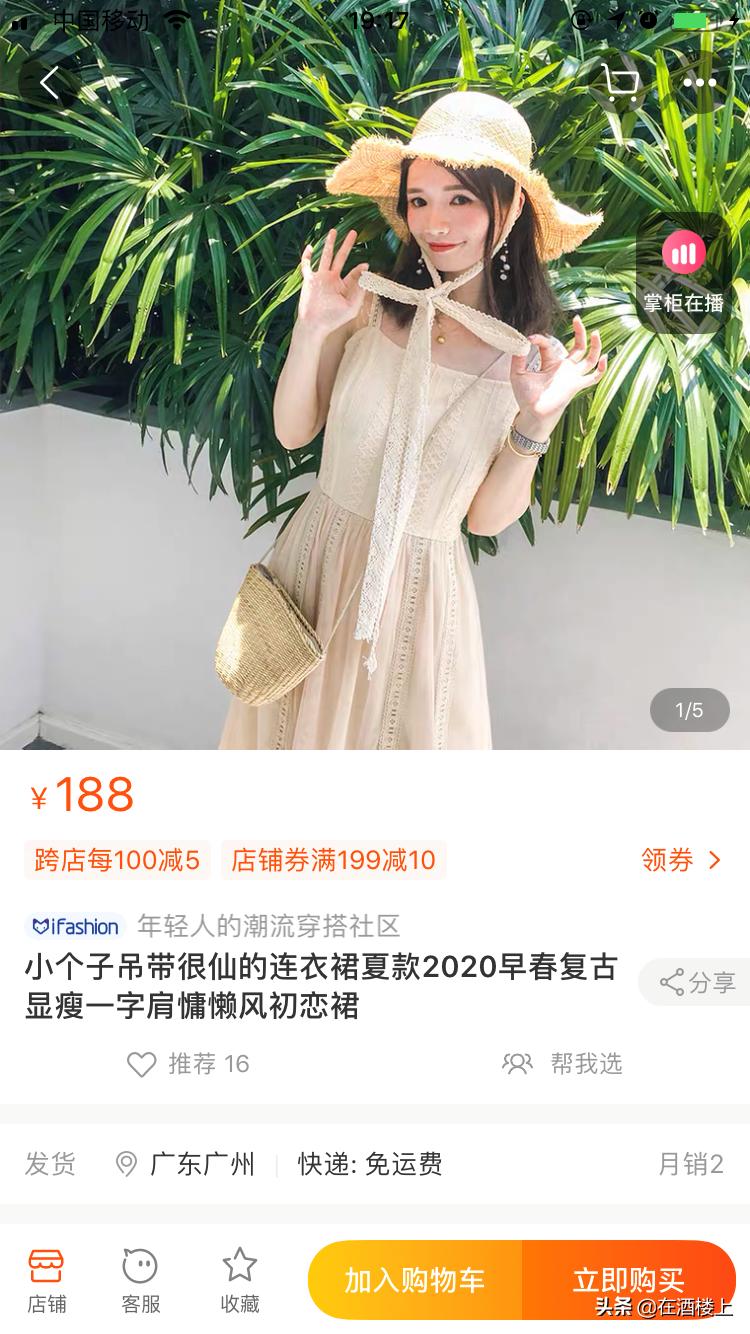
Task: Select the 跨店每100减5 coupon tag
Action: [116, 861]
